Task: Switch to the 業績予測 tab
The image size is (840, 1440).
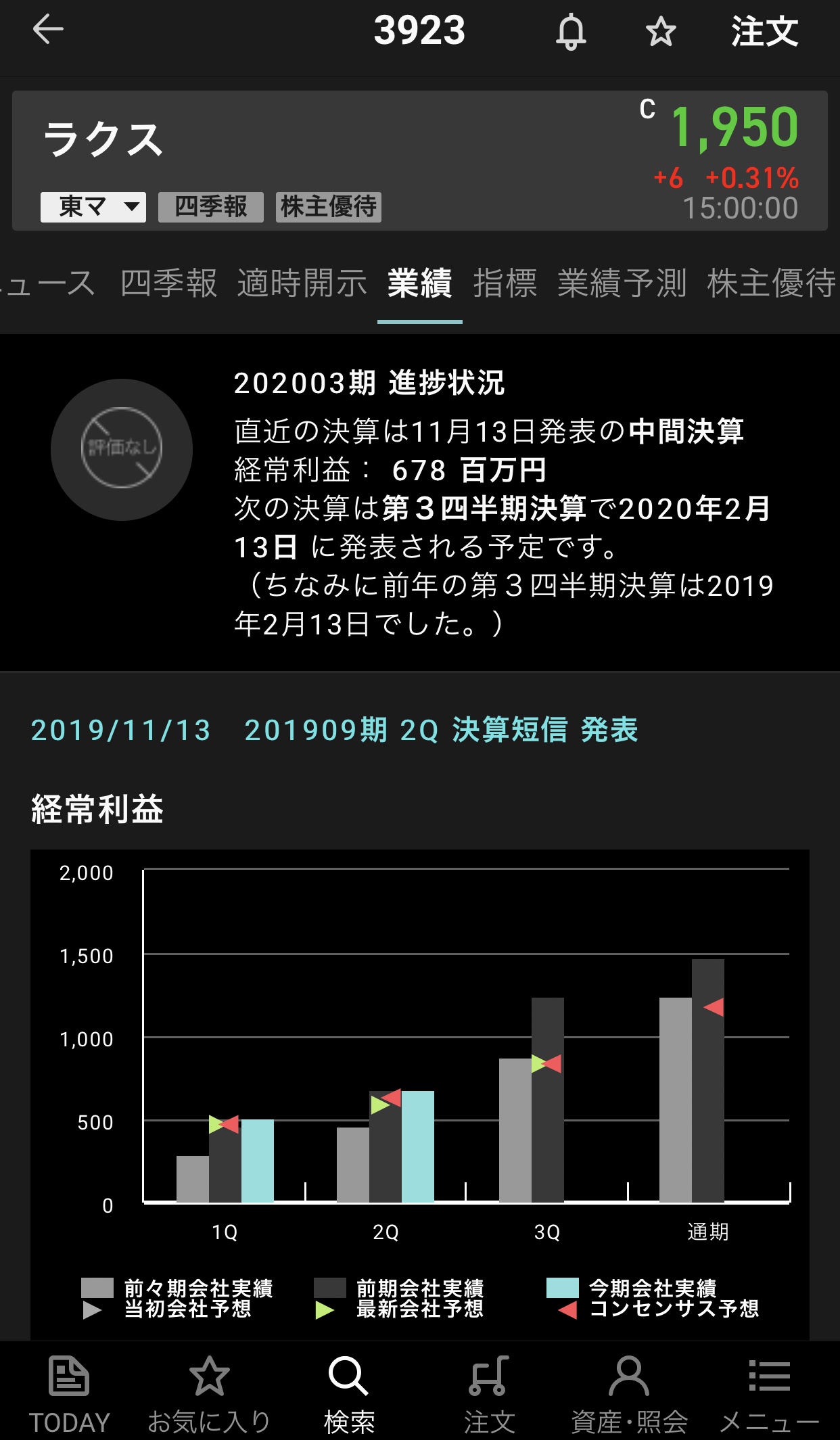Action: 622,283
